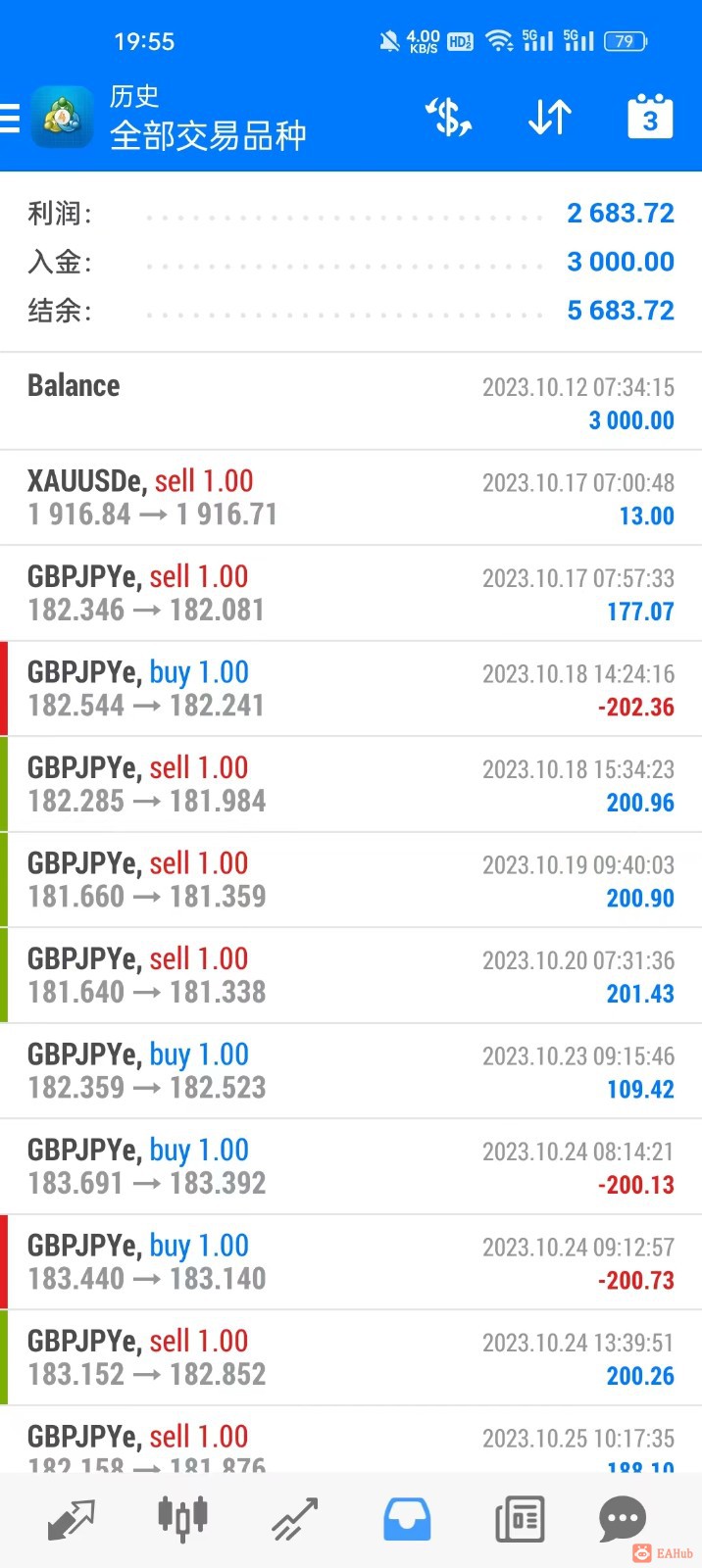
Task: View the GBPJPYe sell trade earning 200.96
Action: point(351,784)
